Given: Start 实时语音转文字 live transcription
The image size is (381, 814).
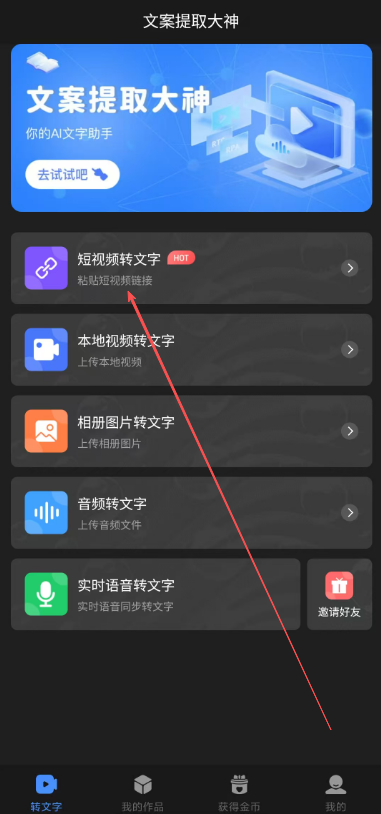Looking at the screenshot, I should (x=155, y=594).
